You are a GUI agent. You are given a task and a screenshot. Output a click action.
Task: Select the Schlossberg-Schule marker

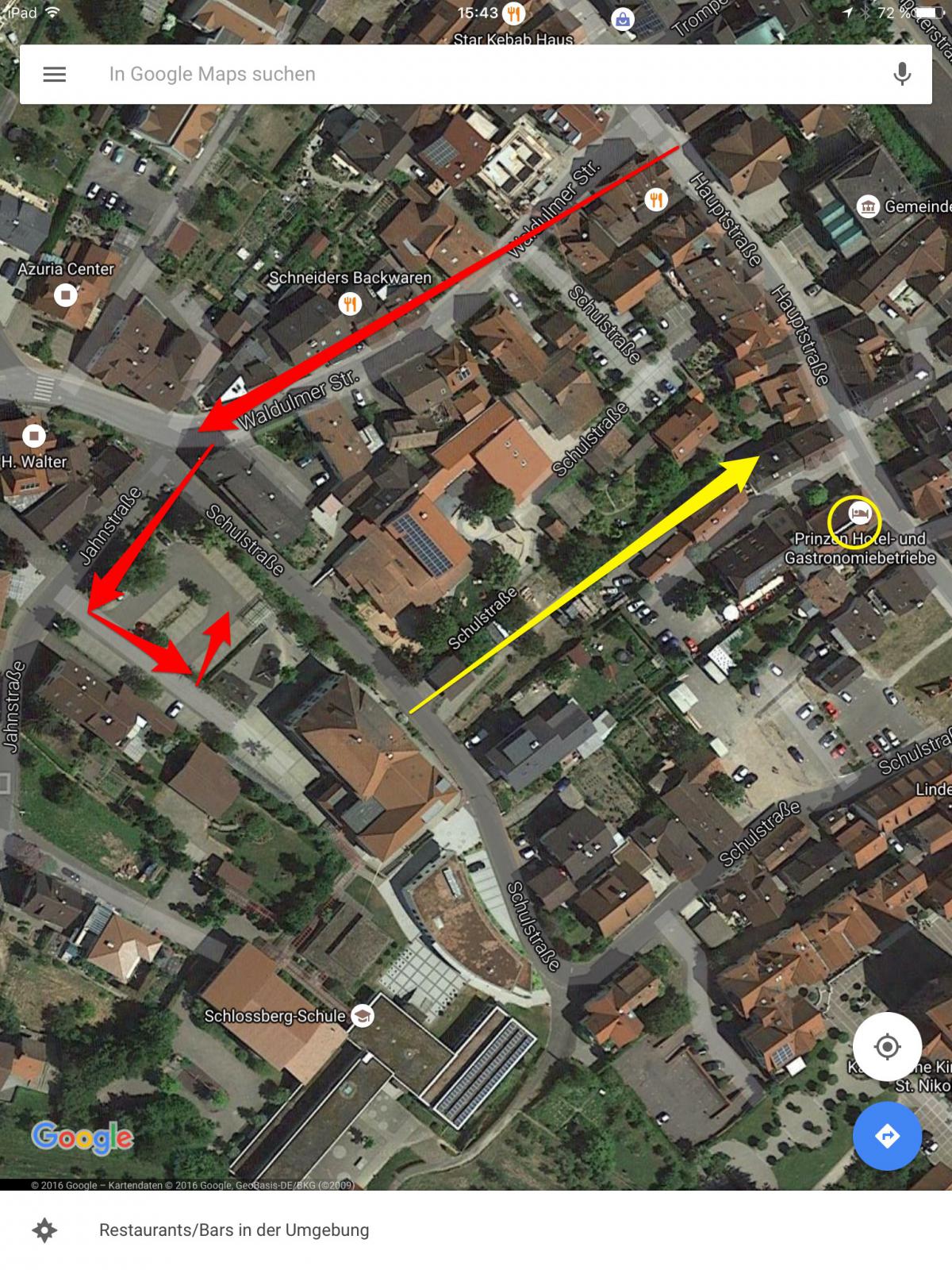click(x=363, y=1015)
